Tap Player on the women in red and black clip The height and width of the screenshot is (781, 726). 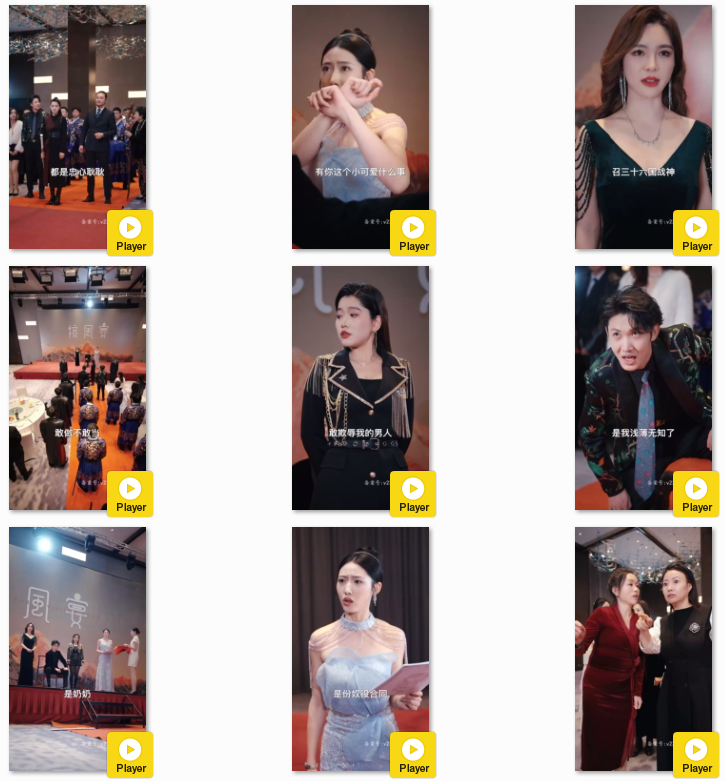click(x=696, y=755)
